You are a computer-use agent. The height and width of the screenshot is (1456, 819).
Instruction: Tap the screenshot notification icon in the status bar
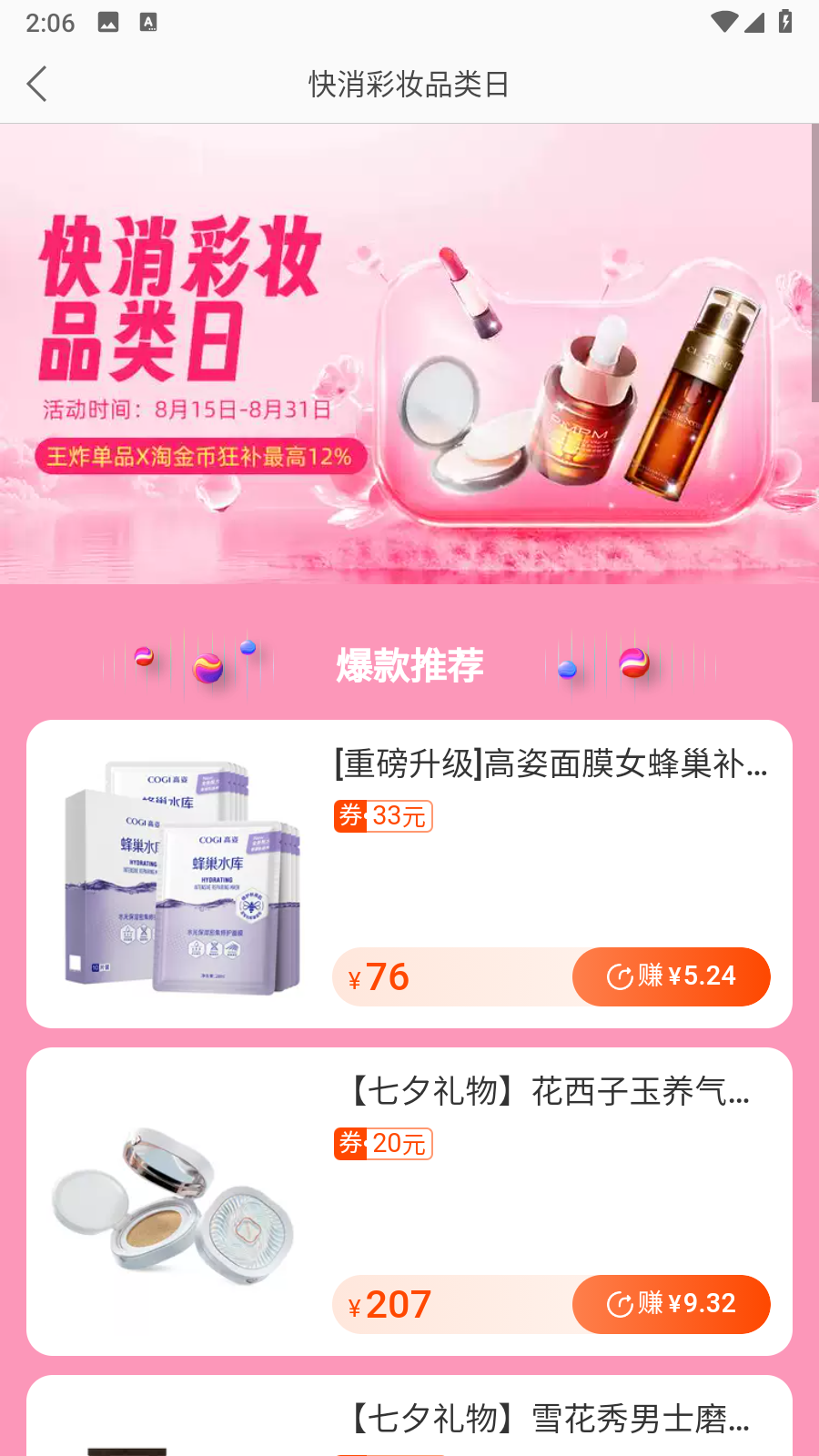click(108, 23)
